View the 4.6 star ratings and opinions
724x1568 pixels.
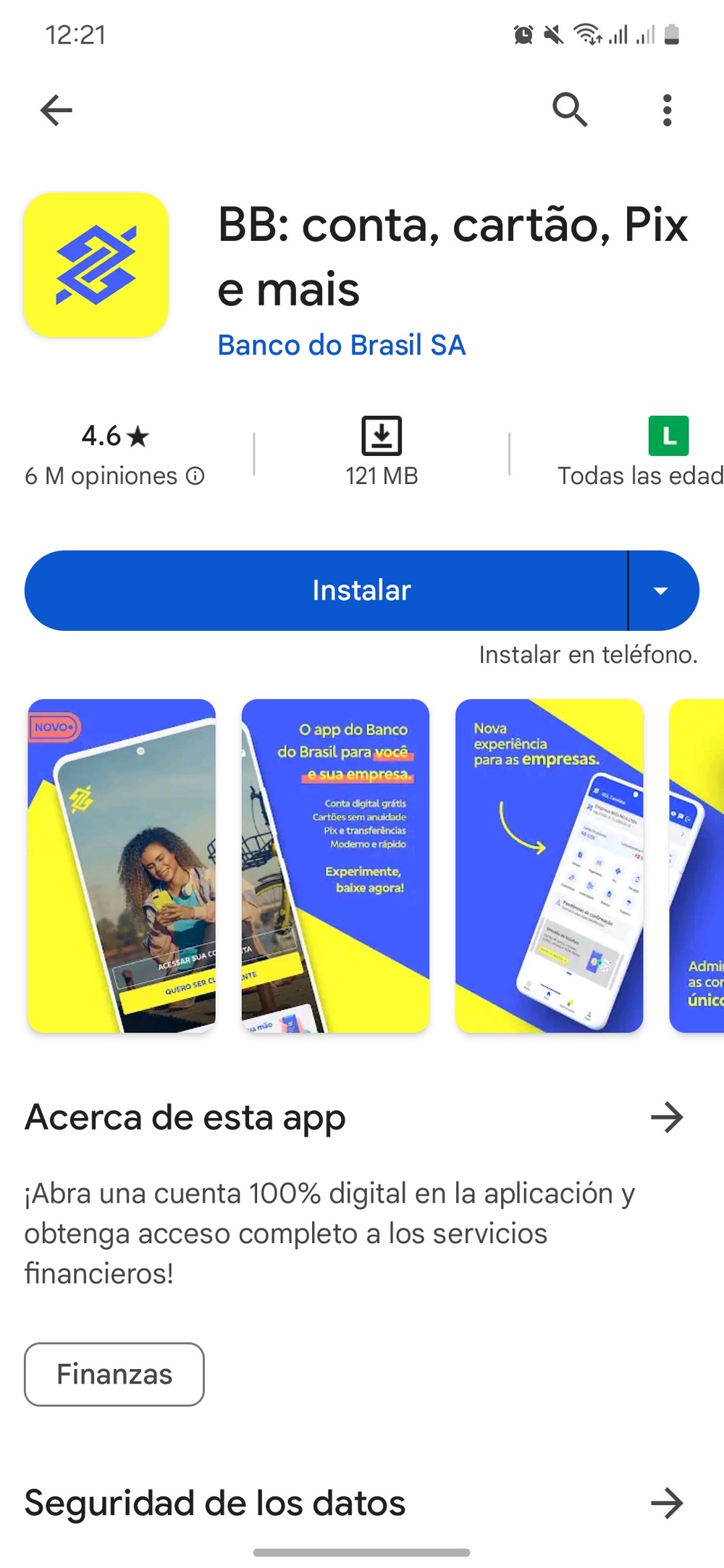coord(114,454)
